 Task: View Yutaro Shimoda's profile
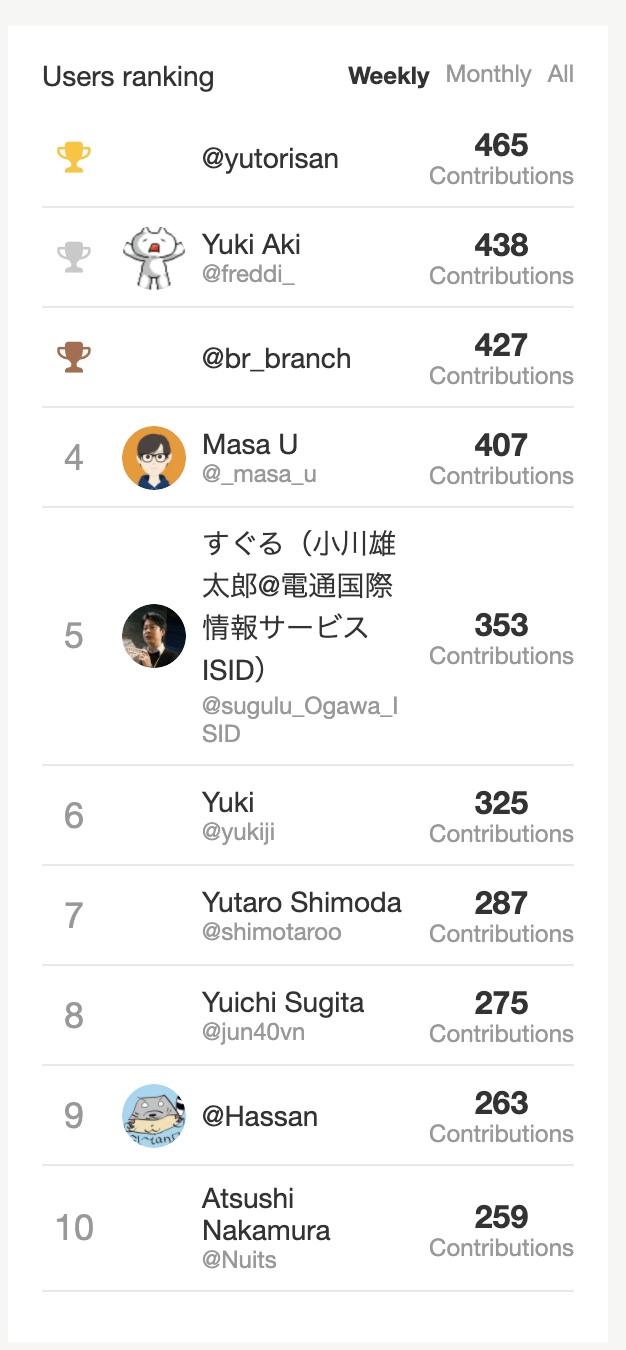click(x=301, y=903)
